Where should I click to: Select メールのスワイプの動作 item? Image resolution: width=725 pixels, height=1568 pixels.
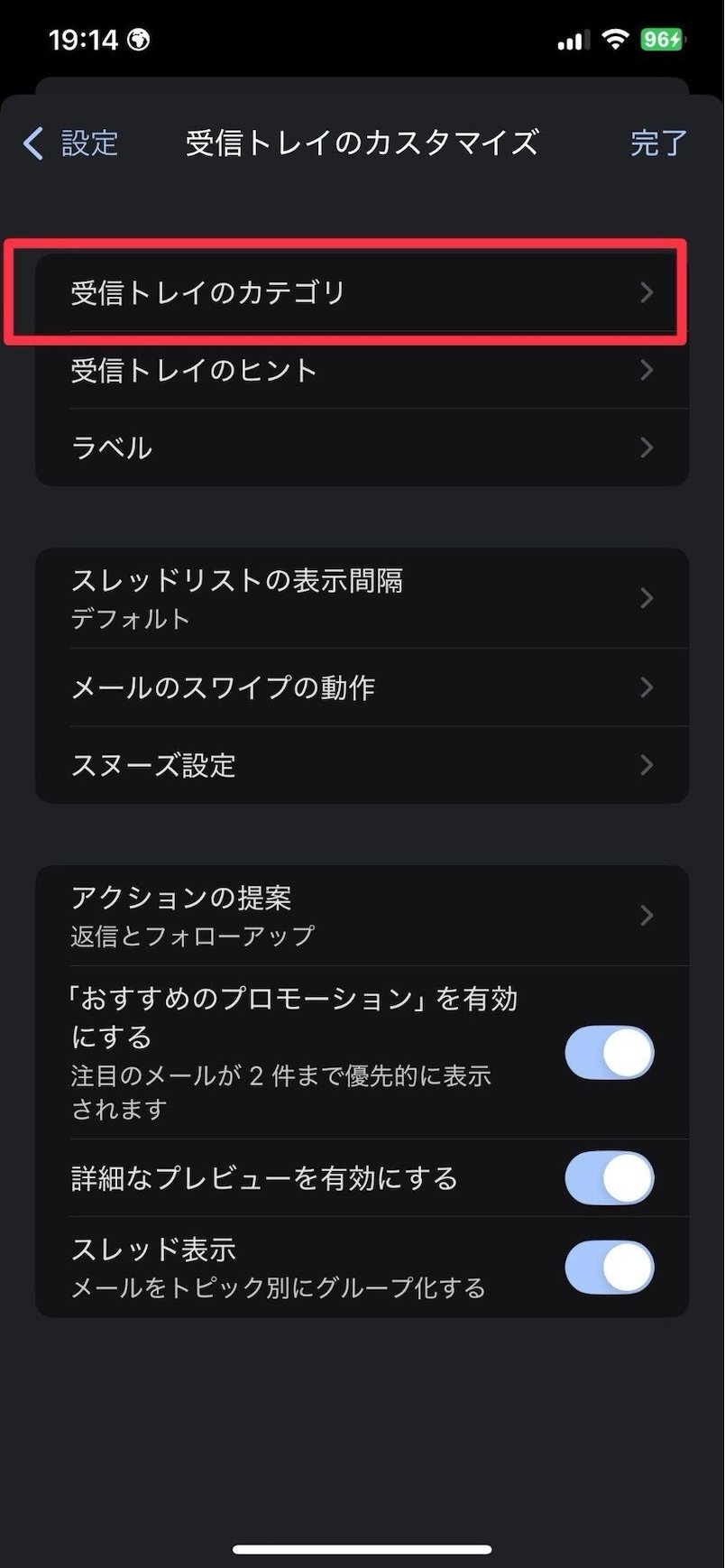coord(361,687)
